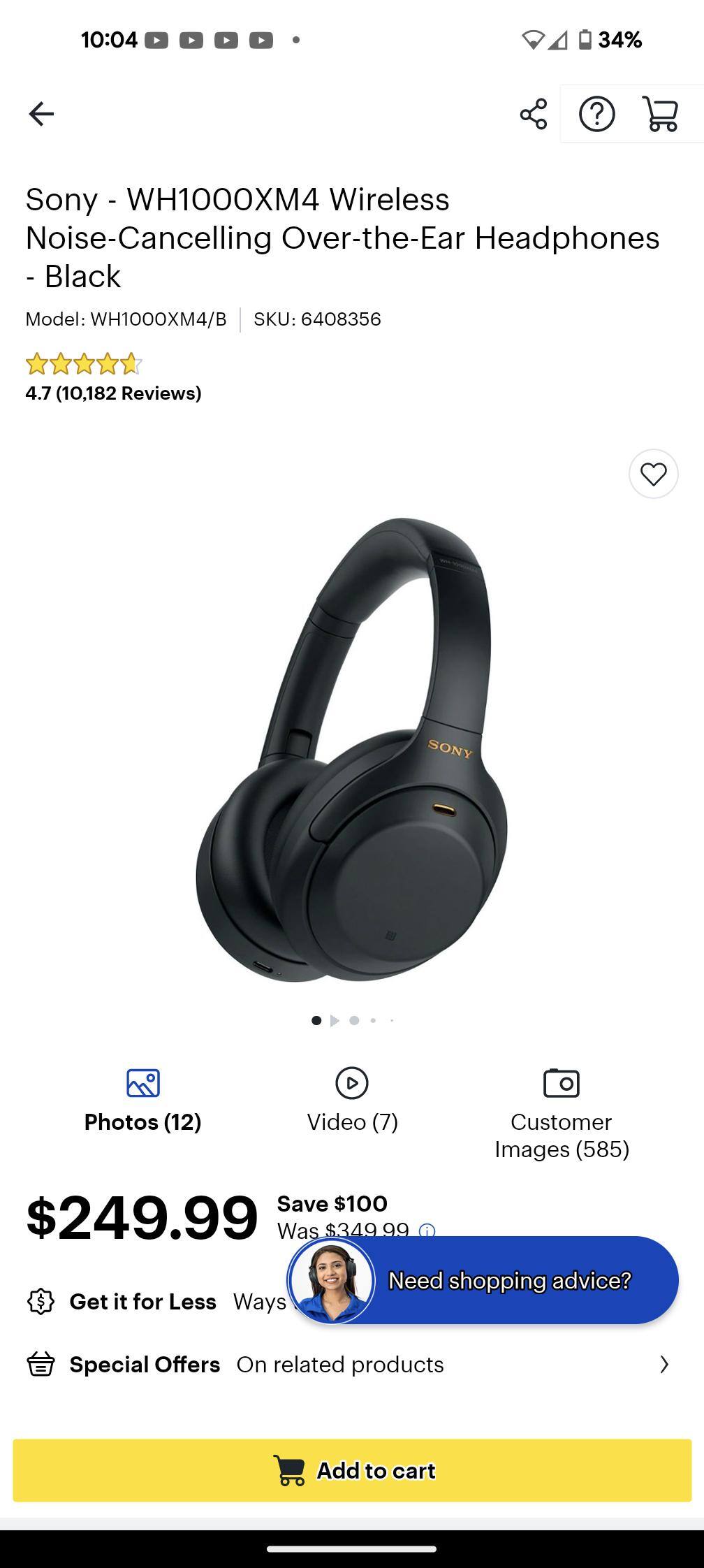Toggle the wishlist heart on the product
The height and width of the screenshot is (1568, 704).
pos(652,474)
